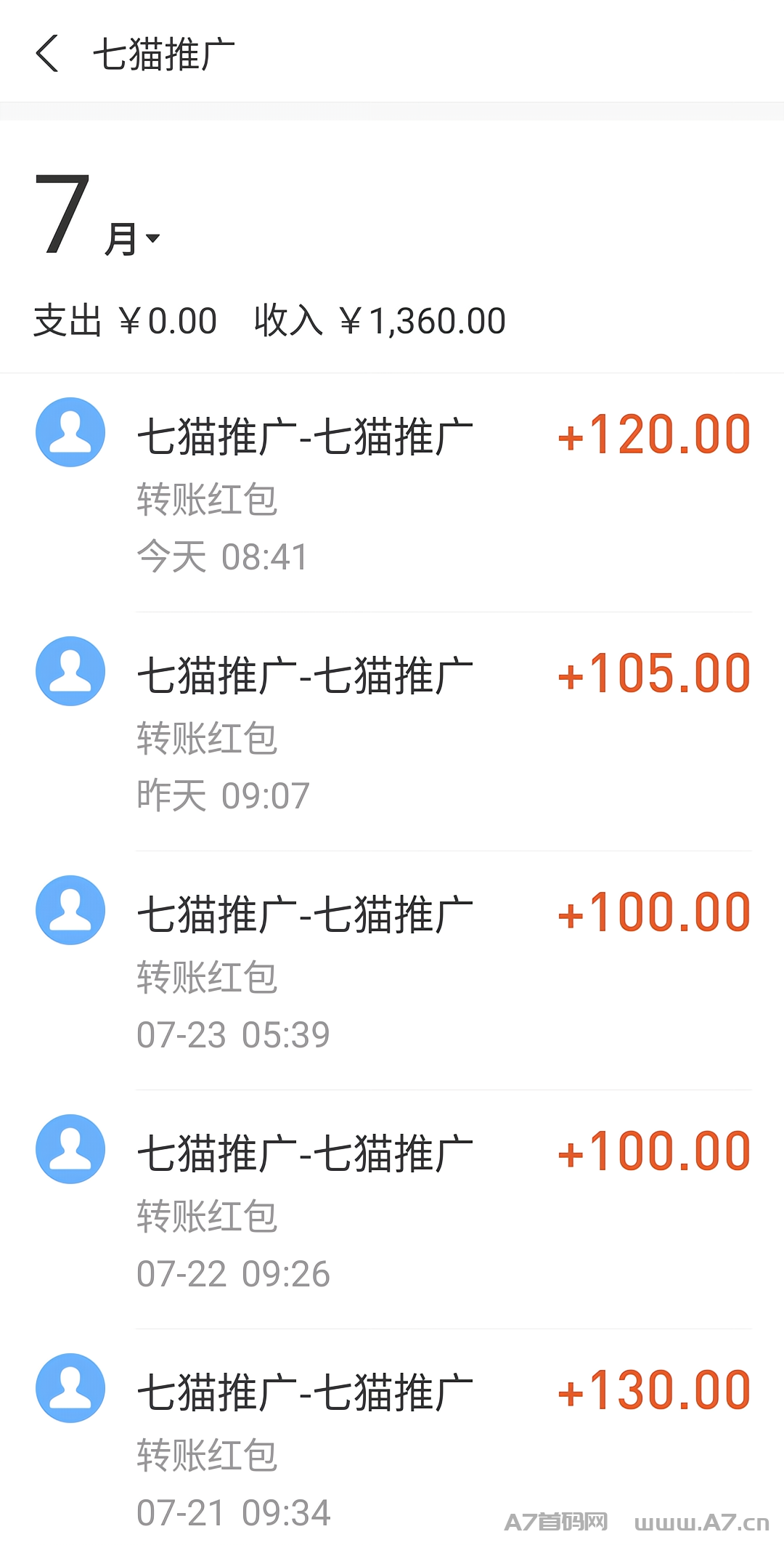Open the 7月 month dropdown

[97, 215]
